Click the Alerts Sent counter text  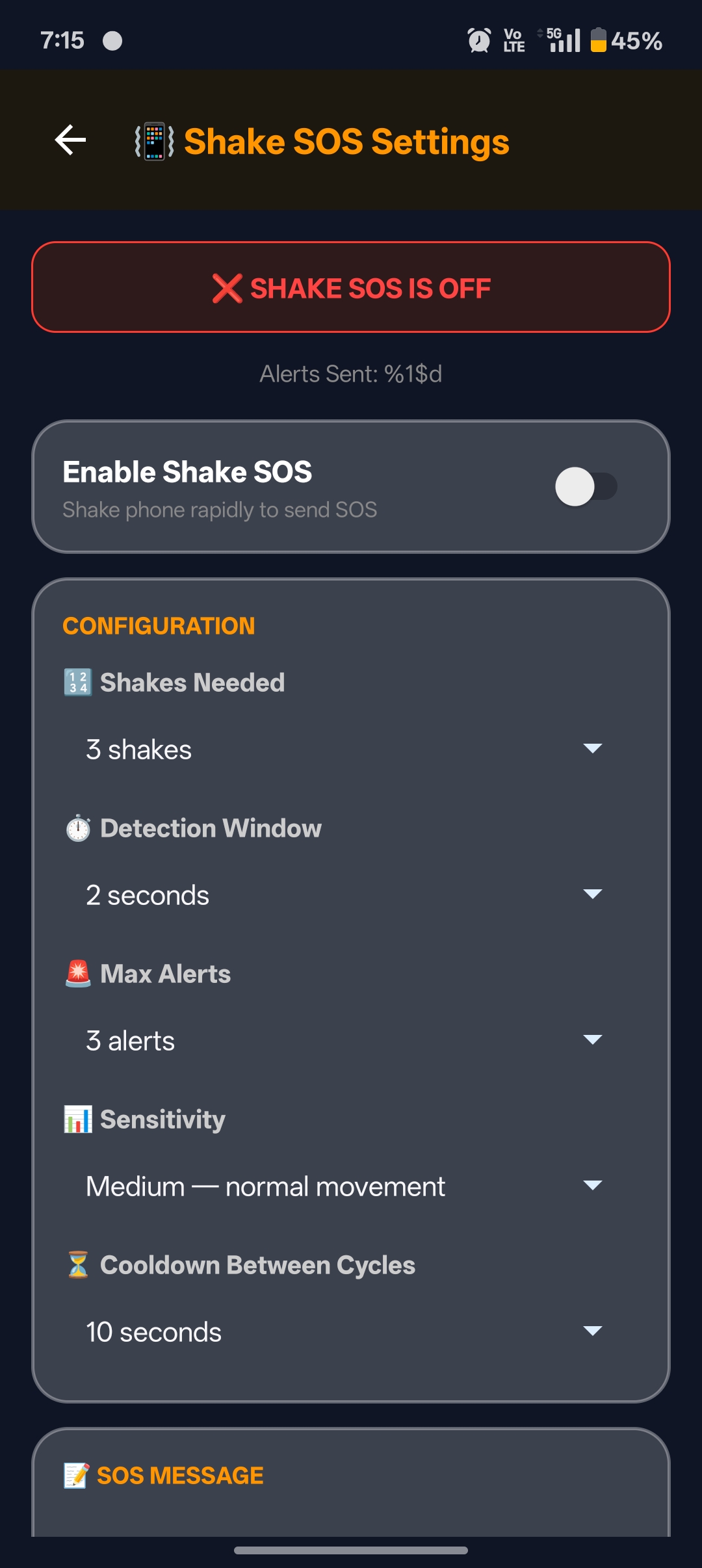(x=351, y=374)
